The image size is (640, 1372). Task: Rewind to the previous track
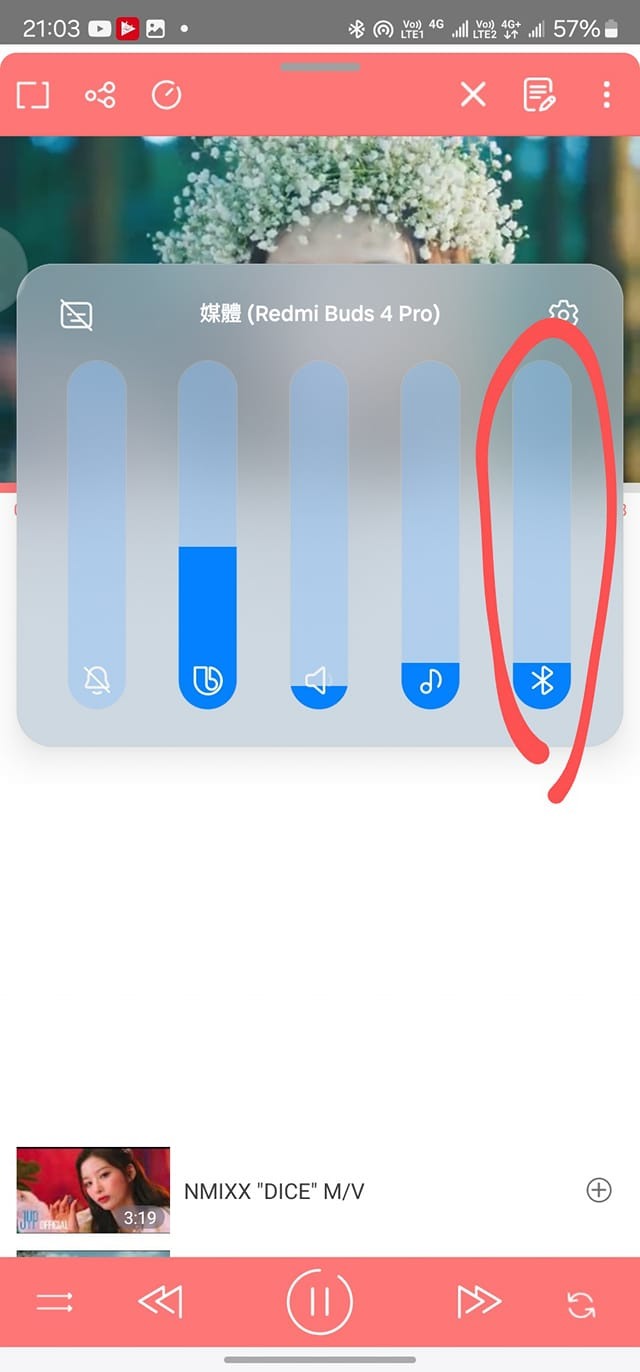pos(160,1302)
